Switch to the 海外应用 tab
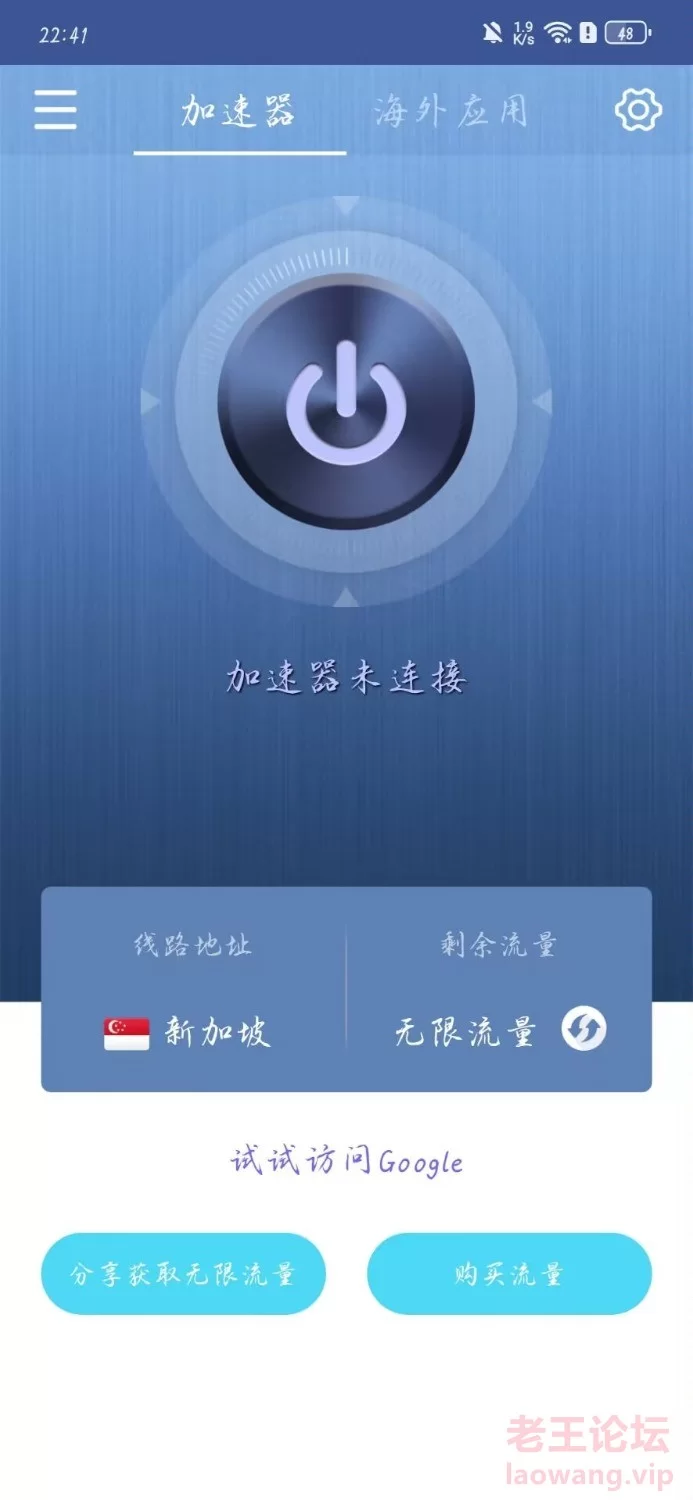The image size is (693, 1500). pos(451,111)
